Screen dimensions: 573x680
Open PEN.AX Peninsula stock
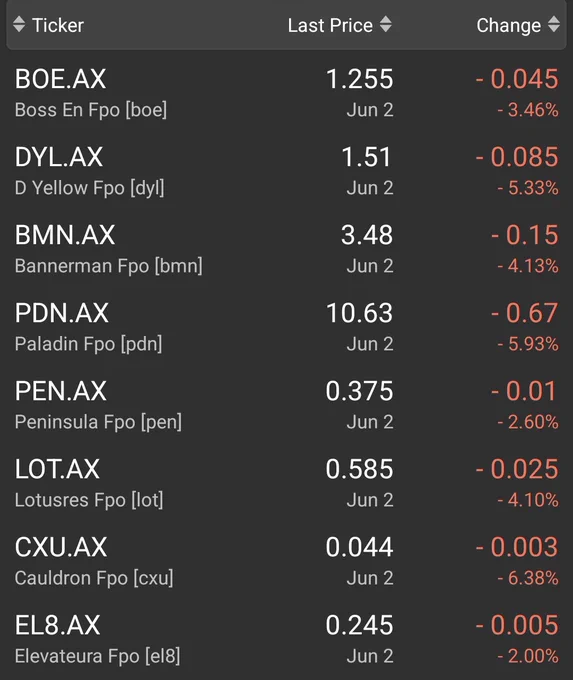(x=286, y=406)
